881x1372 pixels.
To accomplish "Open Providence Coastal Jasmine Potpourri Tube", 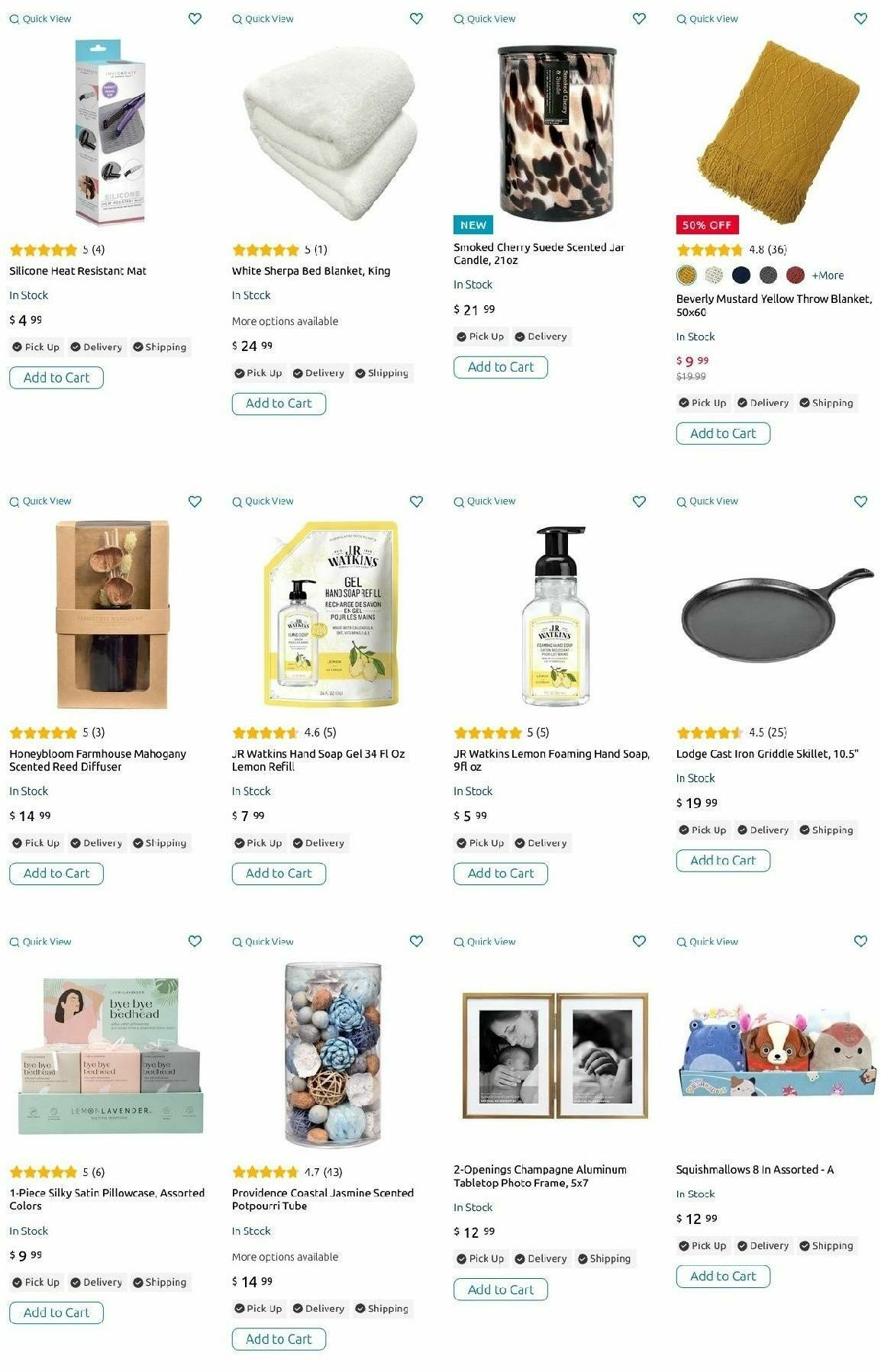I will 322,1199.
